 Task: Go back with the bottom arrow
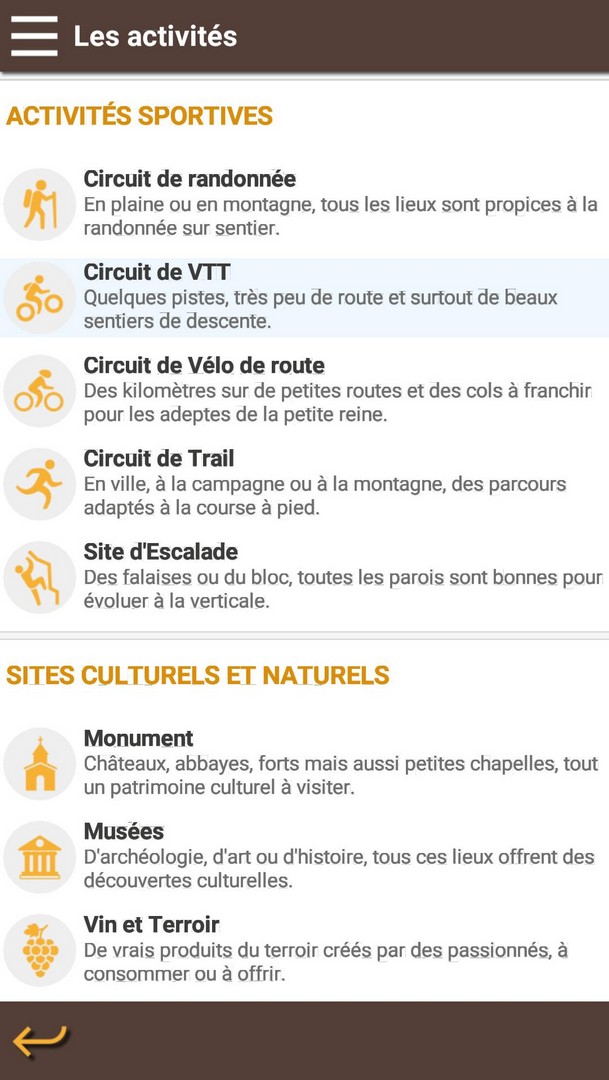[x=40, y=1040]
